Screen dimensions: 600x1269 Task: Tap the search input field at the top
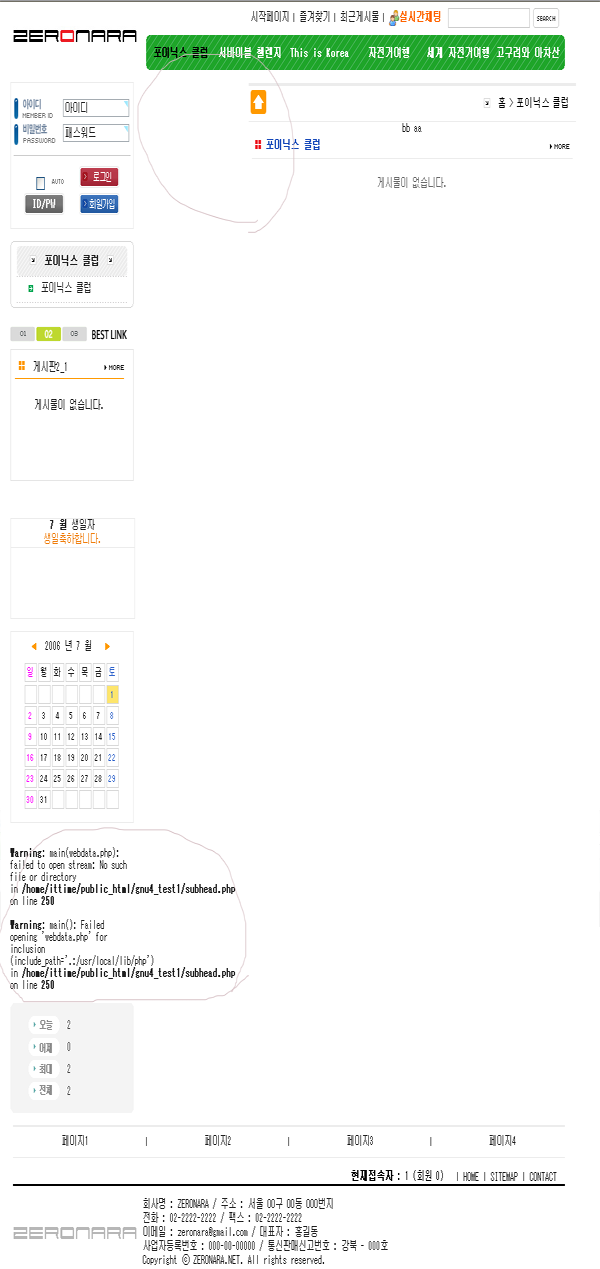click(488, 18)
